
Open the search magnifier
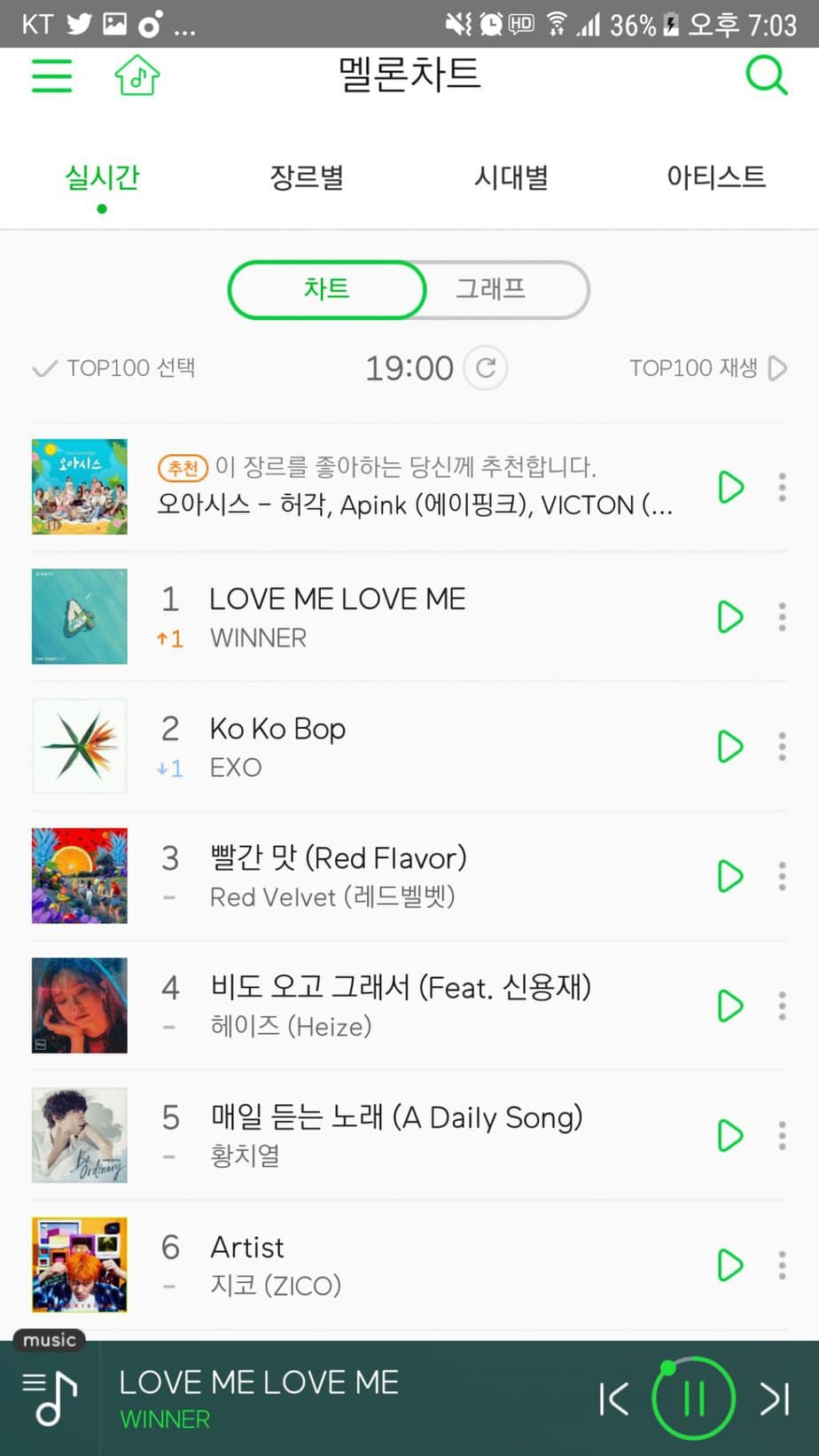(766, 76)
